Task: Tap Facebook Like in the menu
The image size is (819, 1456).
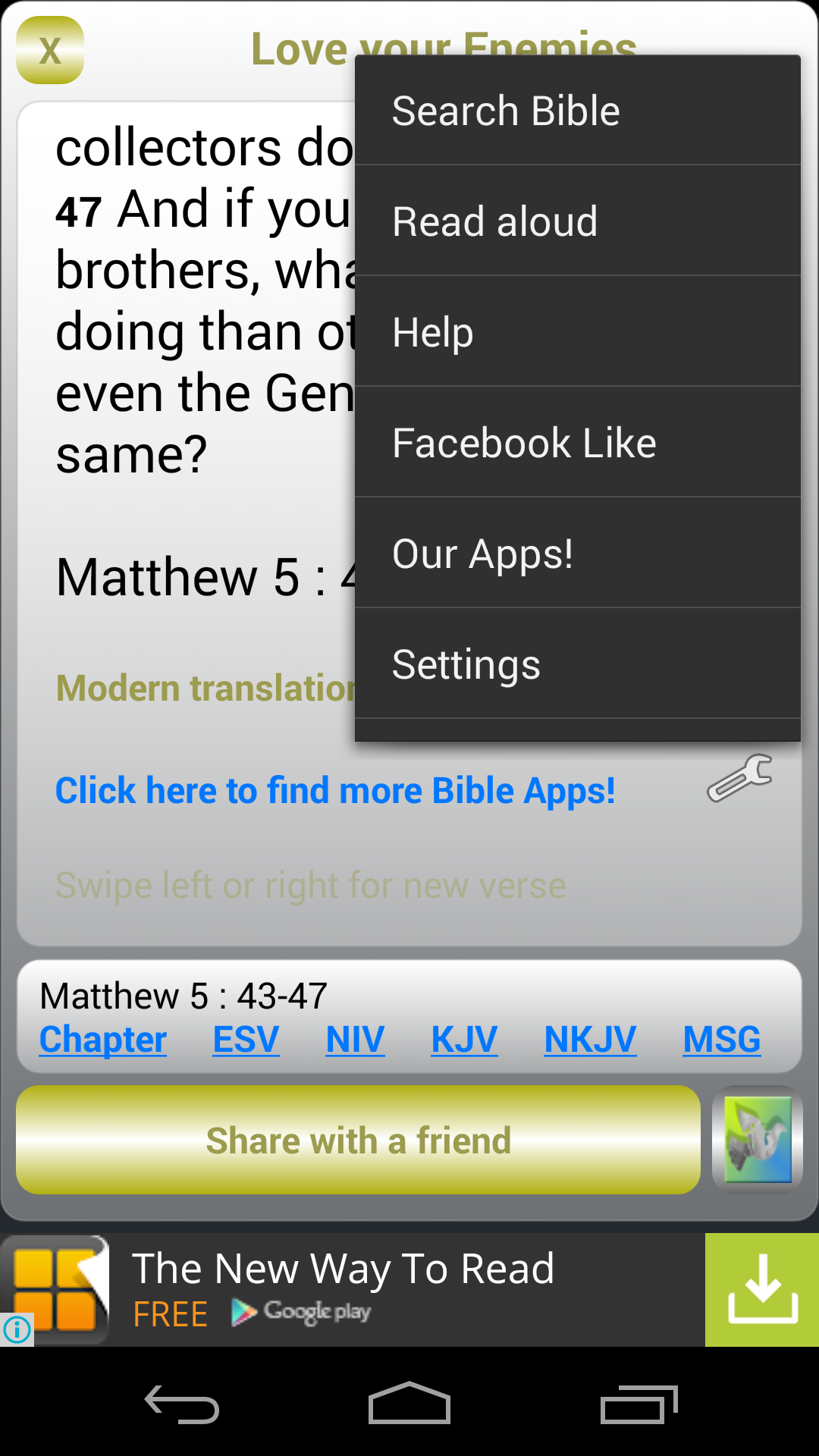Action: click(576, 443)
